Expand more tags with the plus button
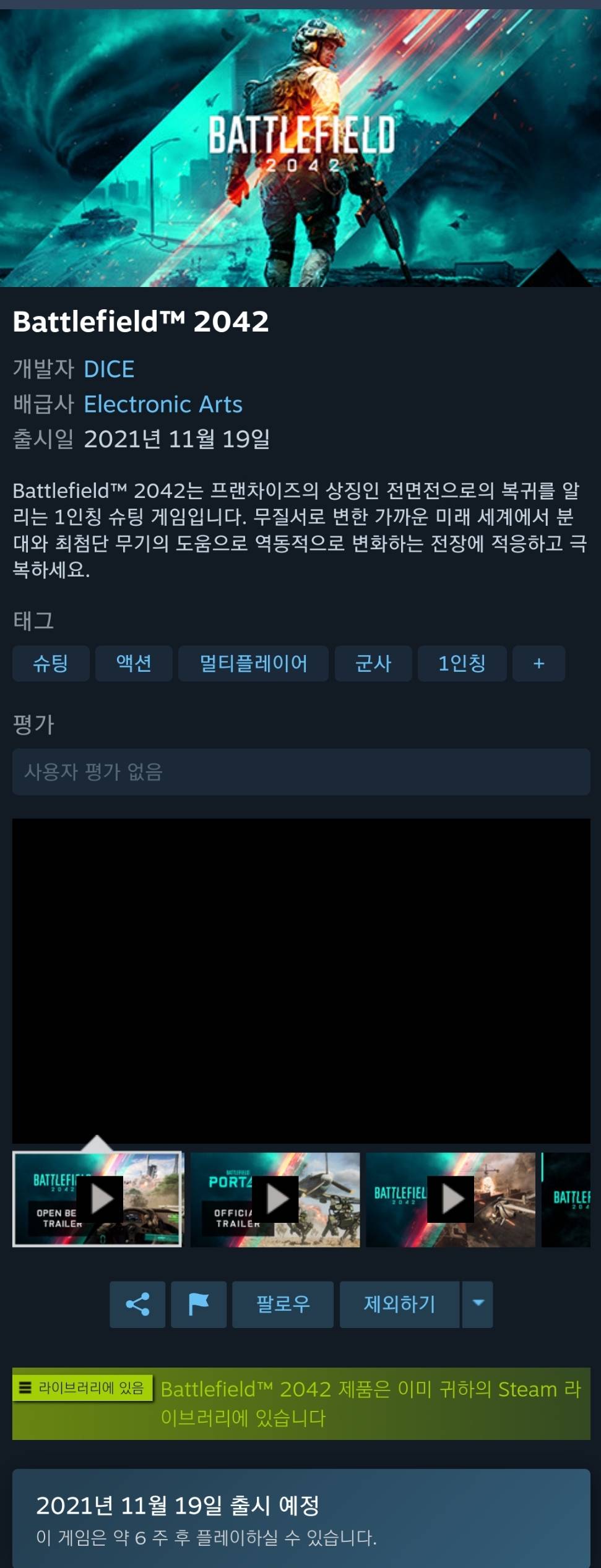601x1568 pixels. [x=538, y=664]
